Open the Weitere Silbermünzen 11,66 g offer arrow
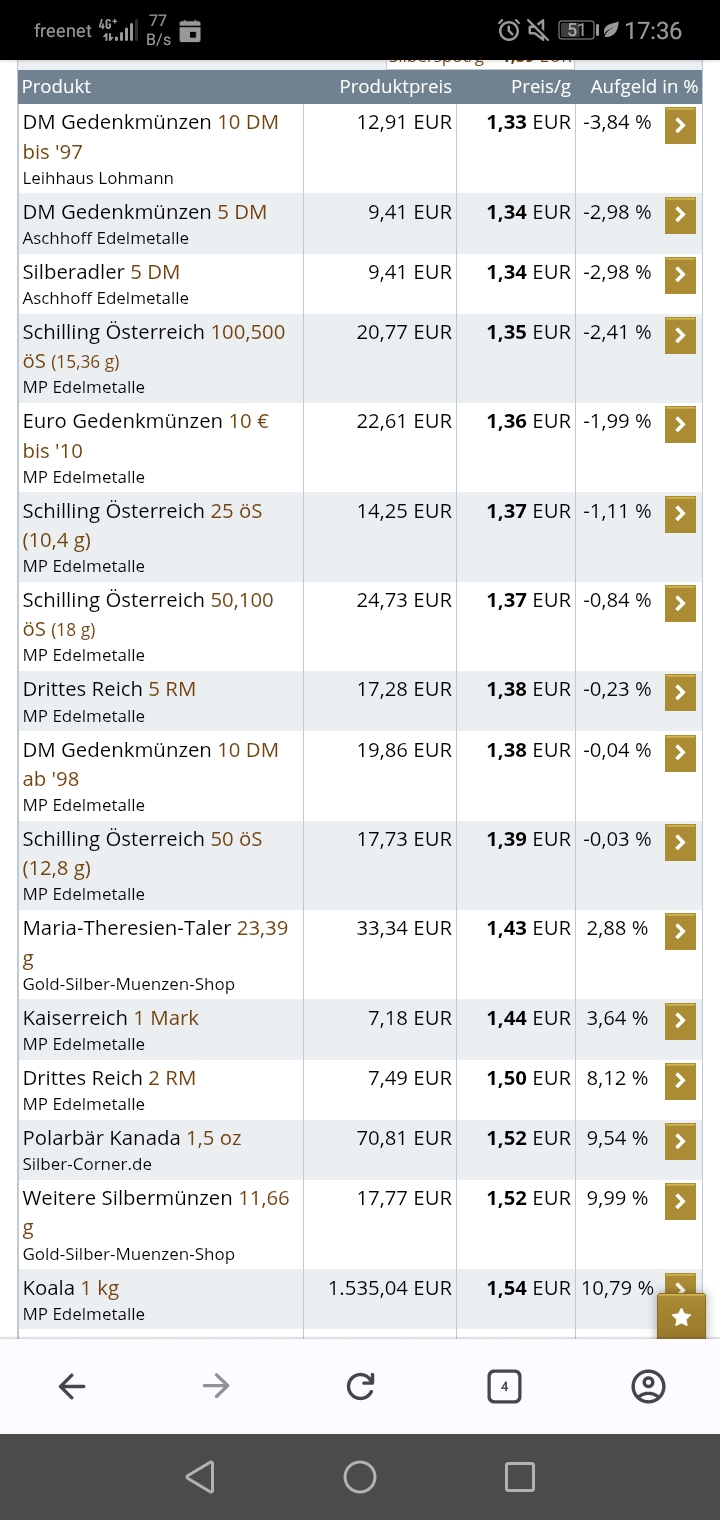Image resolution: width=720 pixels, height=1520 pixels. 680,1201
